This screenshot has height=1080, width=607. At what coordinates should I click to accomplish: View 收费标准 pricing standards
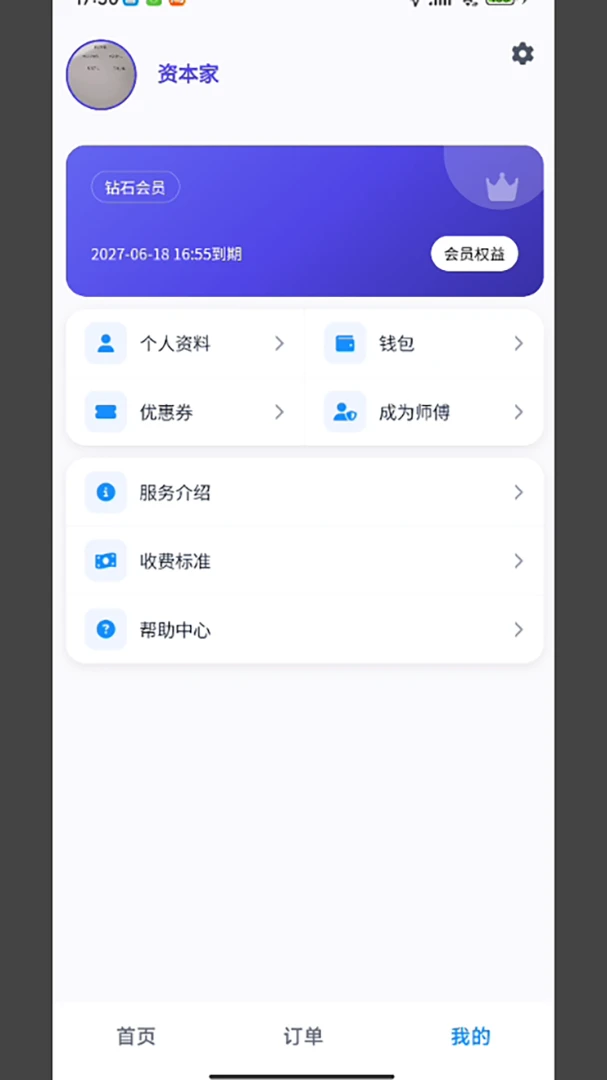305,561
